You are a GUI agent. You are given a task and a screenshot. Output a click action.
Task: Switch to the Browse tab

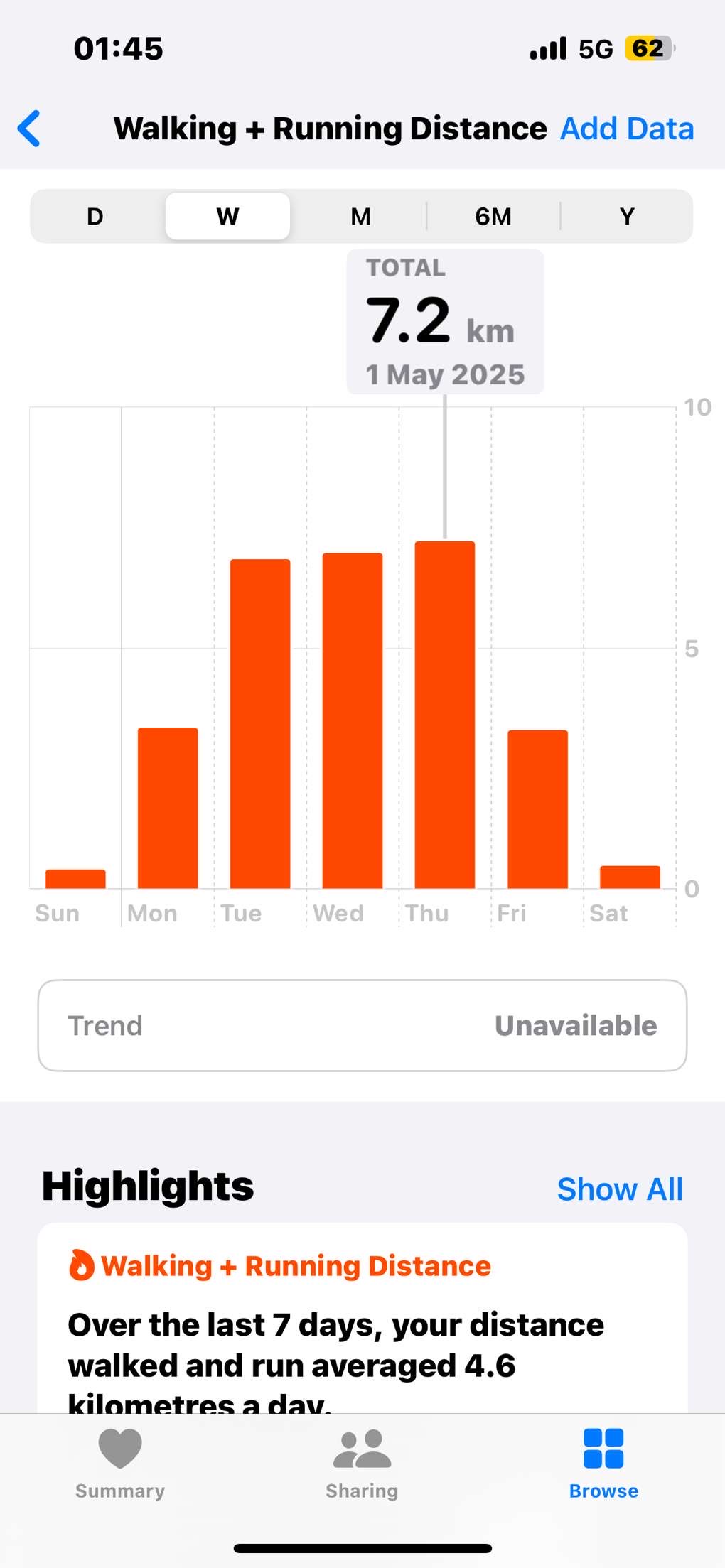pyautogui.click(x=603, y=1464)
